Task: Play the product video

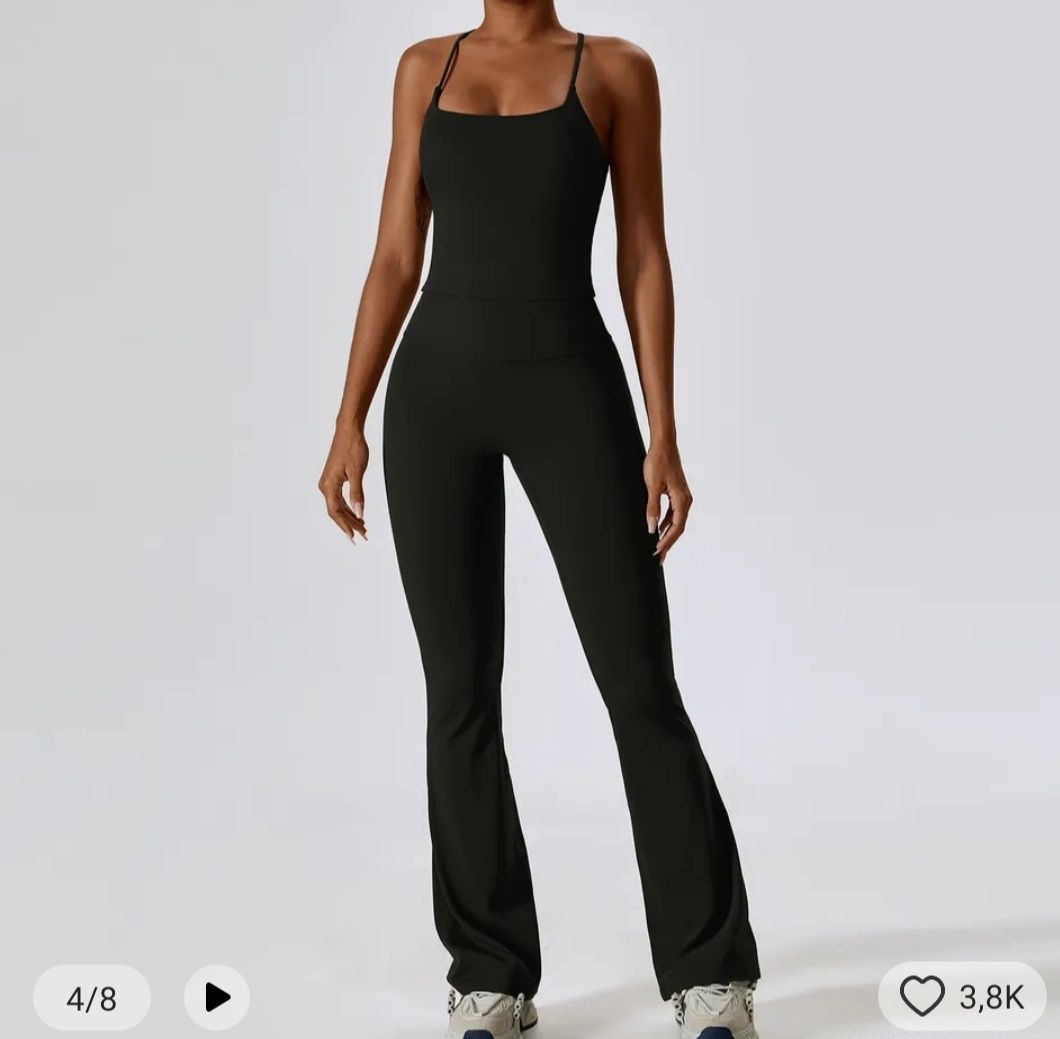Action: (x=217, y=997)
